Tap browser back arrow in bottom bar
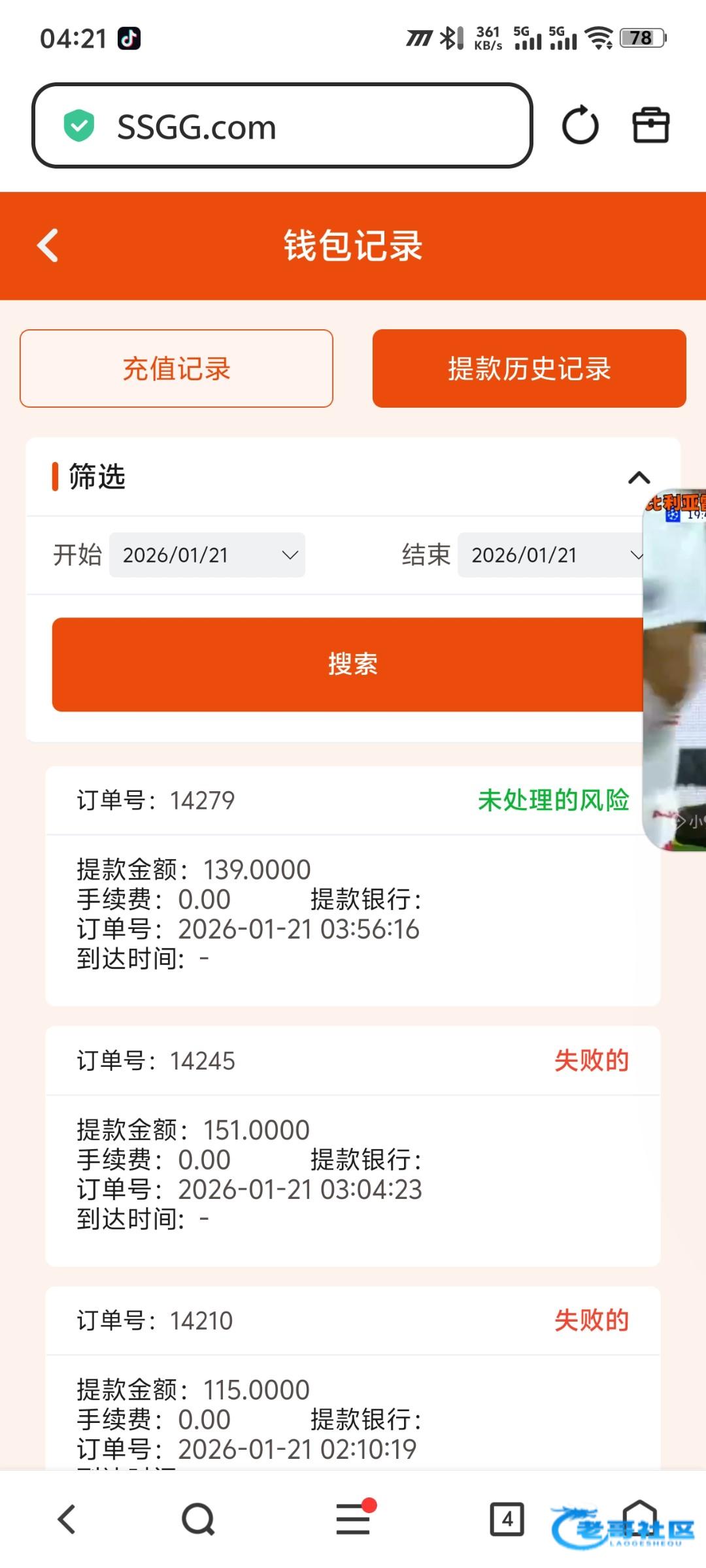 pos(67,1518)
